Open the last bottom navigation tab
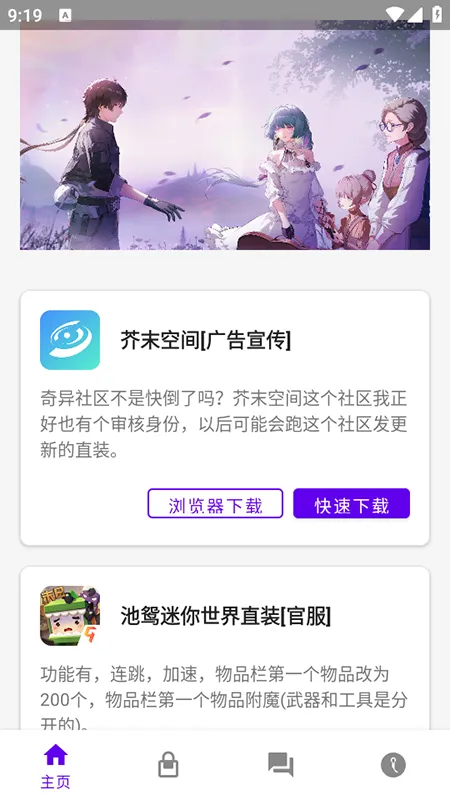 393,765
